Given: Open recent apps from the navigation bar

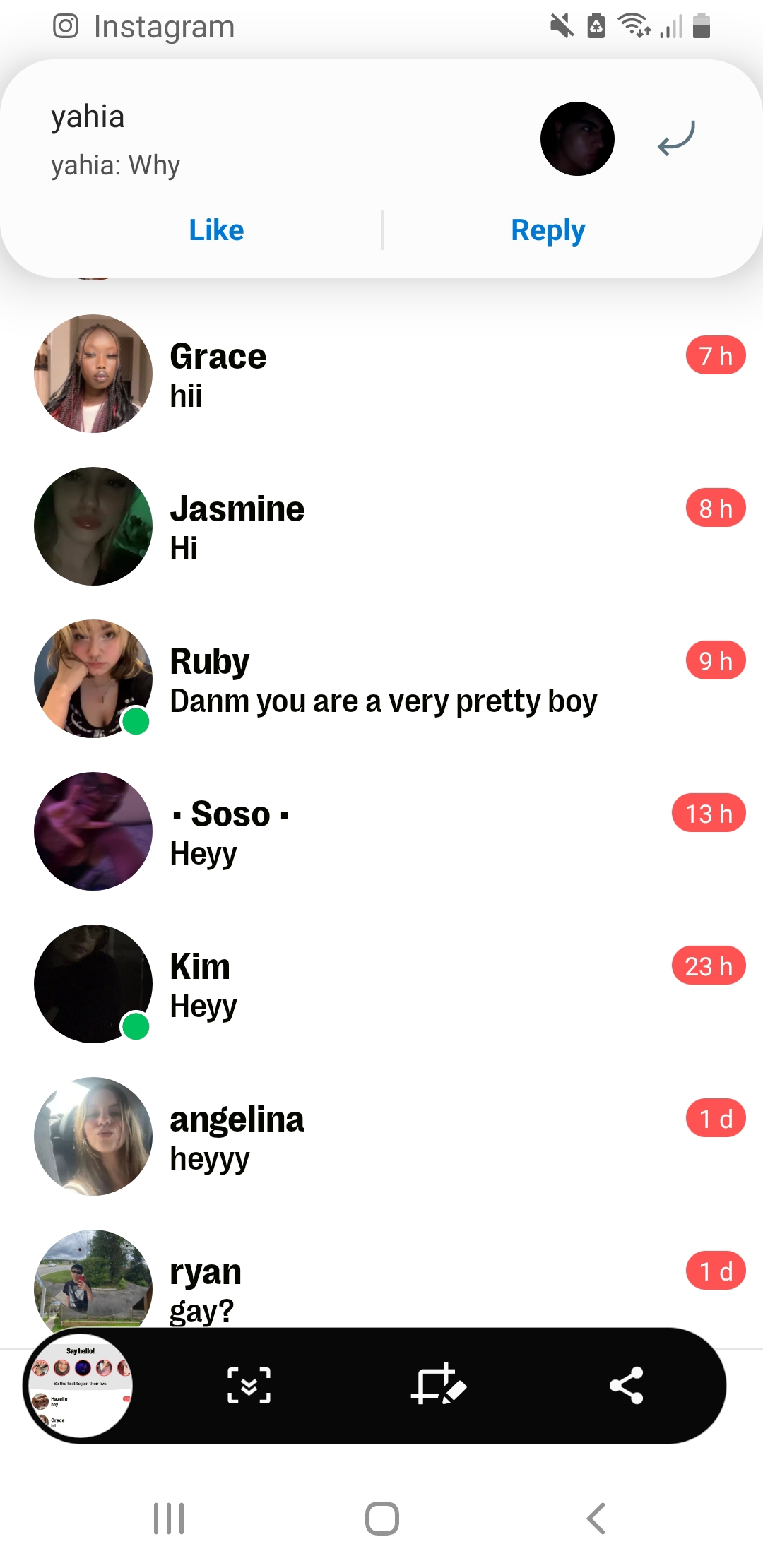Looking at the screenshot, I should (169, 1519).
